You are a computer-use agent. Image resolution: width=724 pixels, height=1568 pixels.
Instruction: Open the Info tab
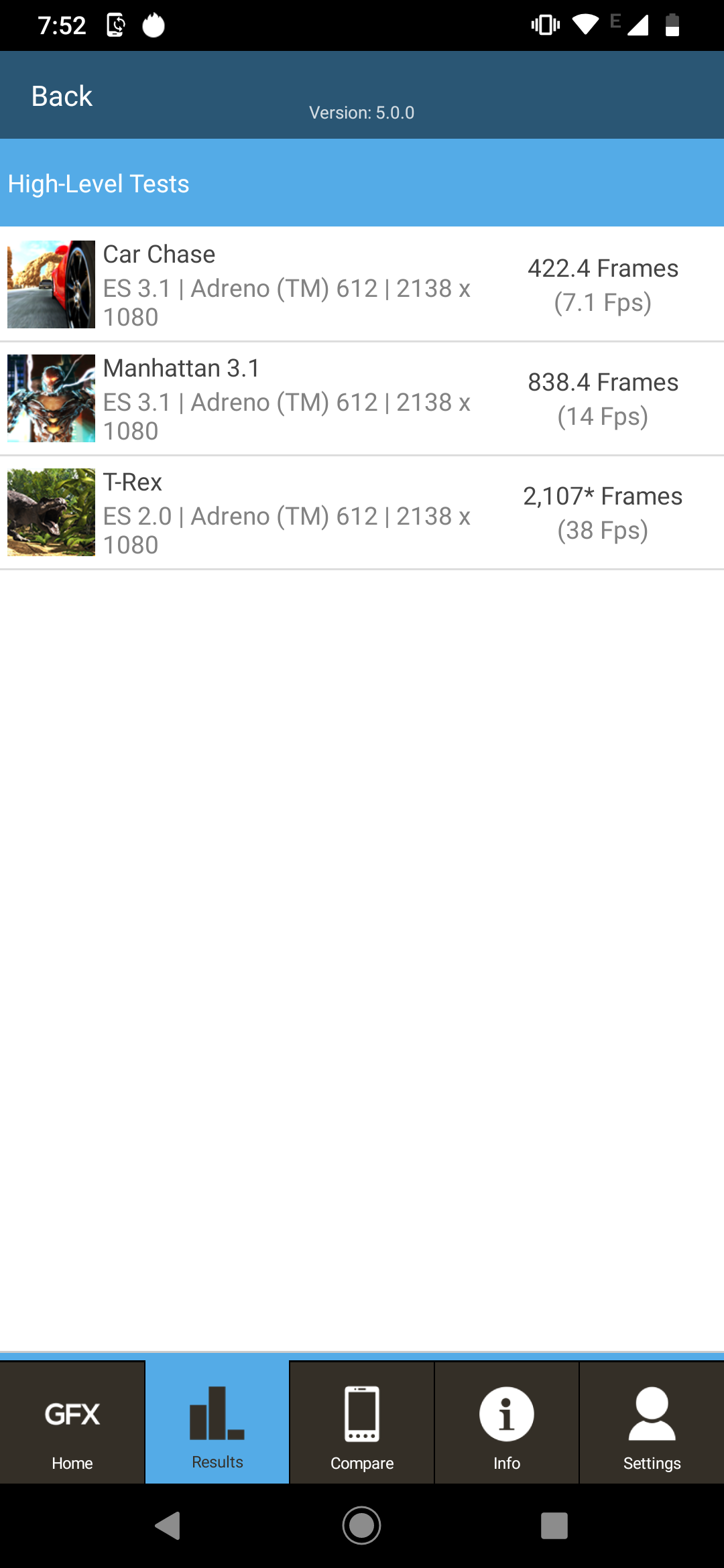click(507, 1423)
